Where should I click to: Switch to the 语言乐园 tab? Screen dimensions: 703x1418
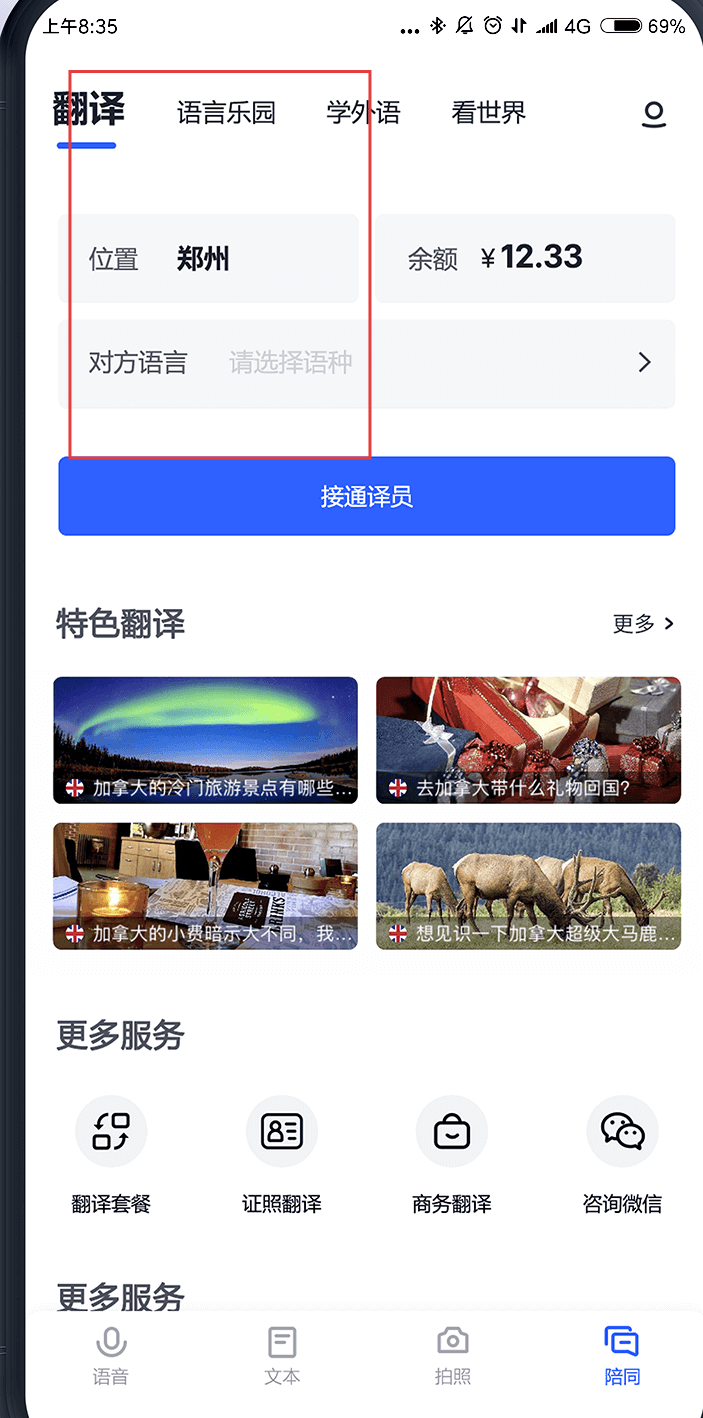coord(226,113)
